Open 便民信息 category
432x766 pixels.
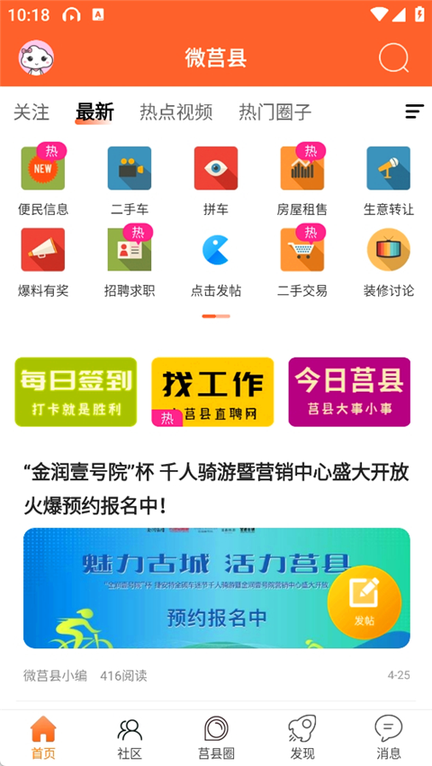click(43, 180)
